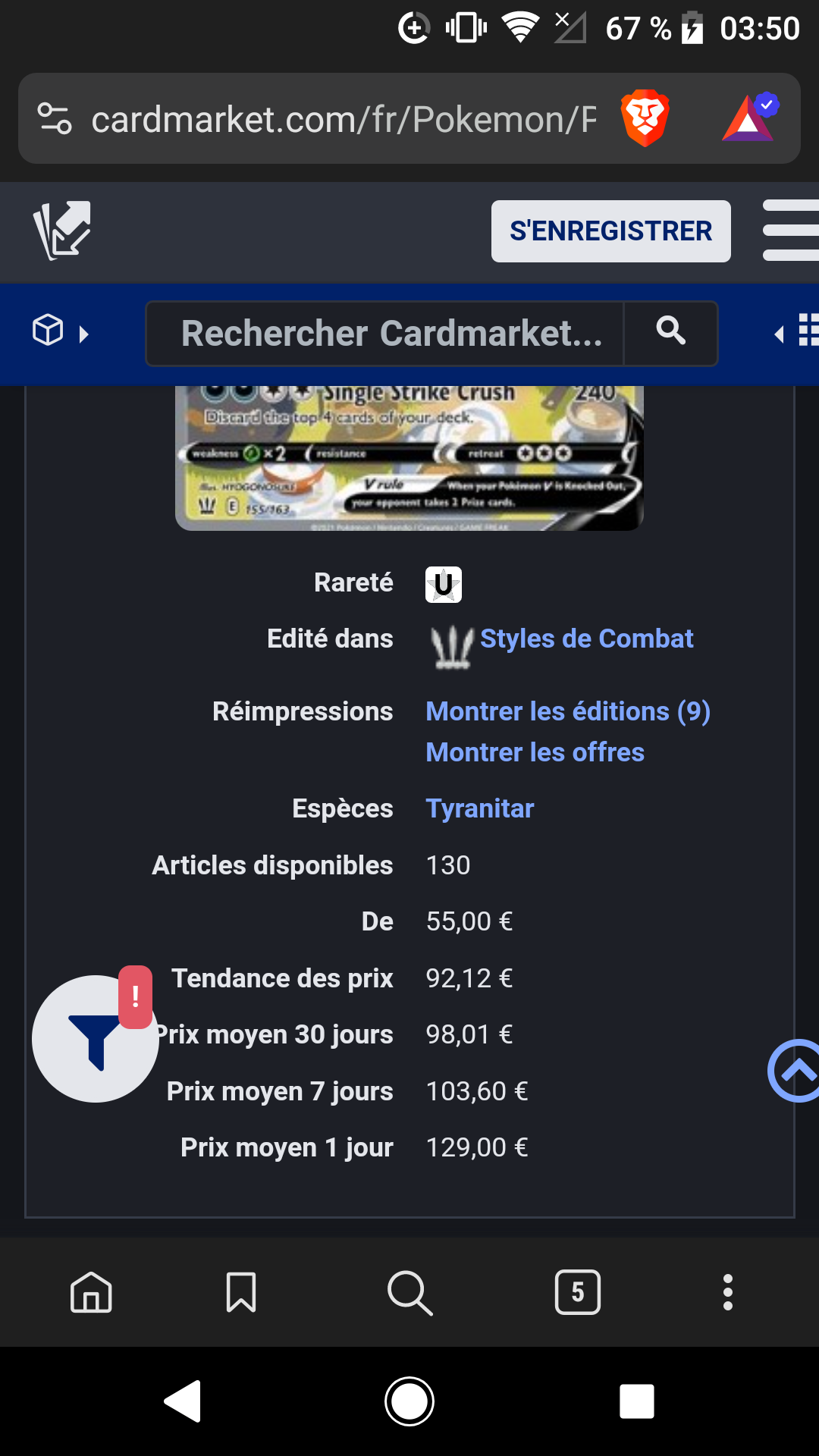Go to browser home page
The image size is (819, 1456).
pyautogui.click(x=91, y=1291)
